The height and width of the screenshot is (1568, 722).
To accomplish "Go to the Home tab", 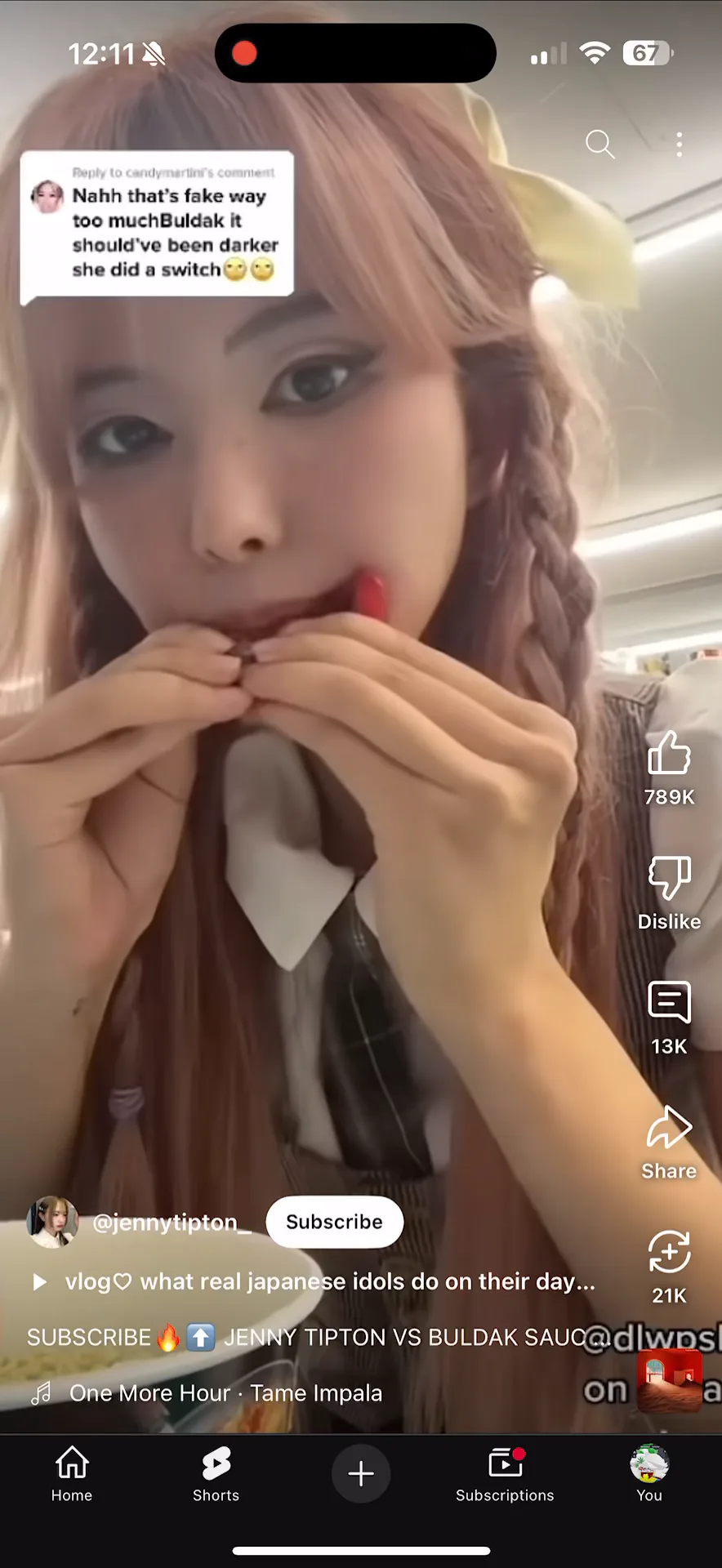I will pyautogui.click(x=72, y=1473).
